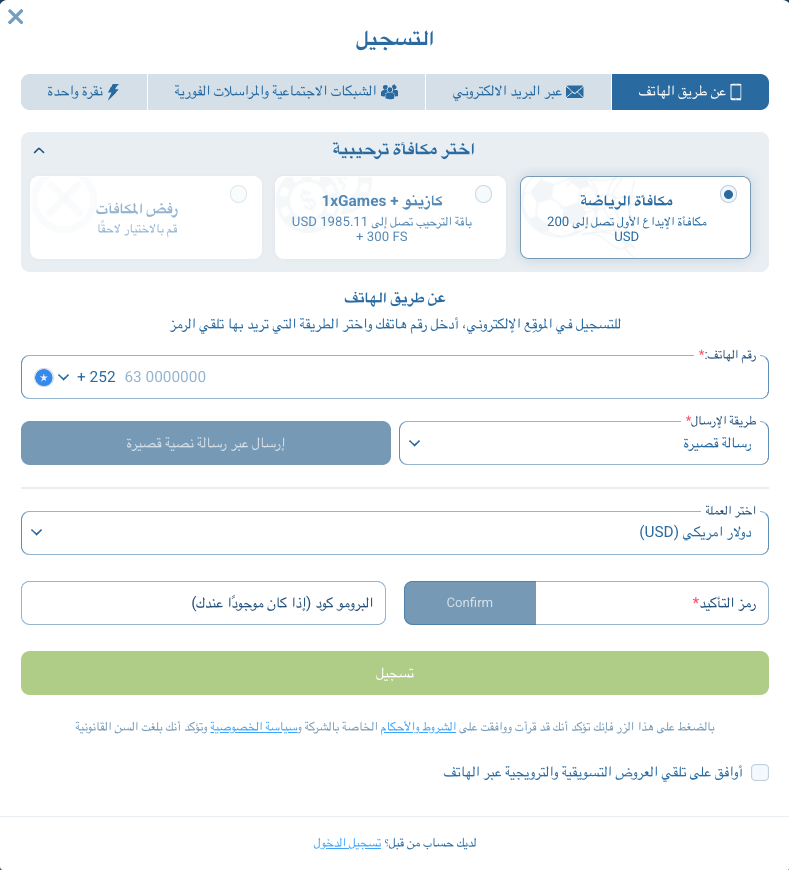The image size is (789, 870).
Task: Tap the green register button
Action: click(x=395, y=673)
